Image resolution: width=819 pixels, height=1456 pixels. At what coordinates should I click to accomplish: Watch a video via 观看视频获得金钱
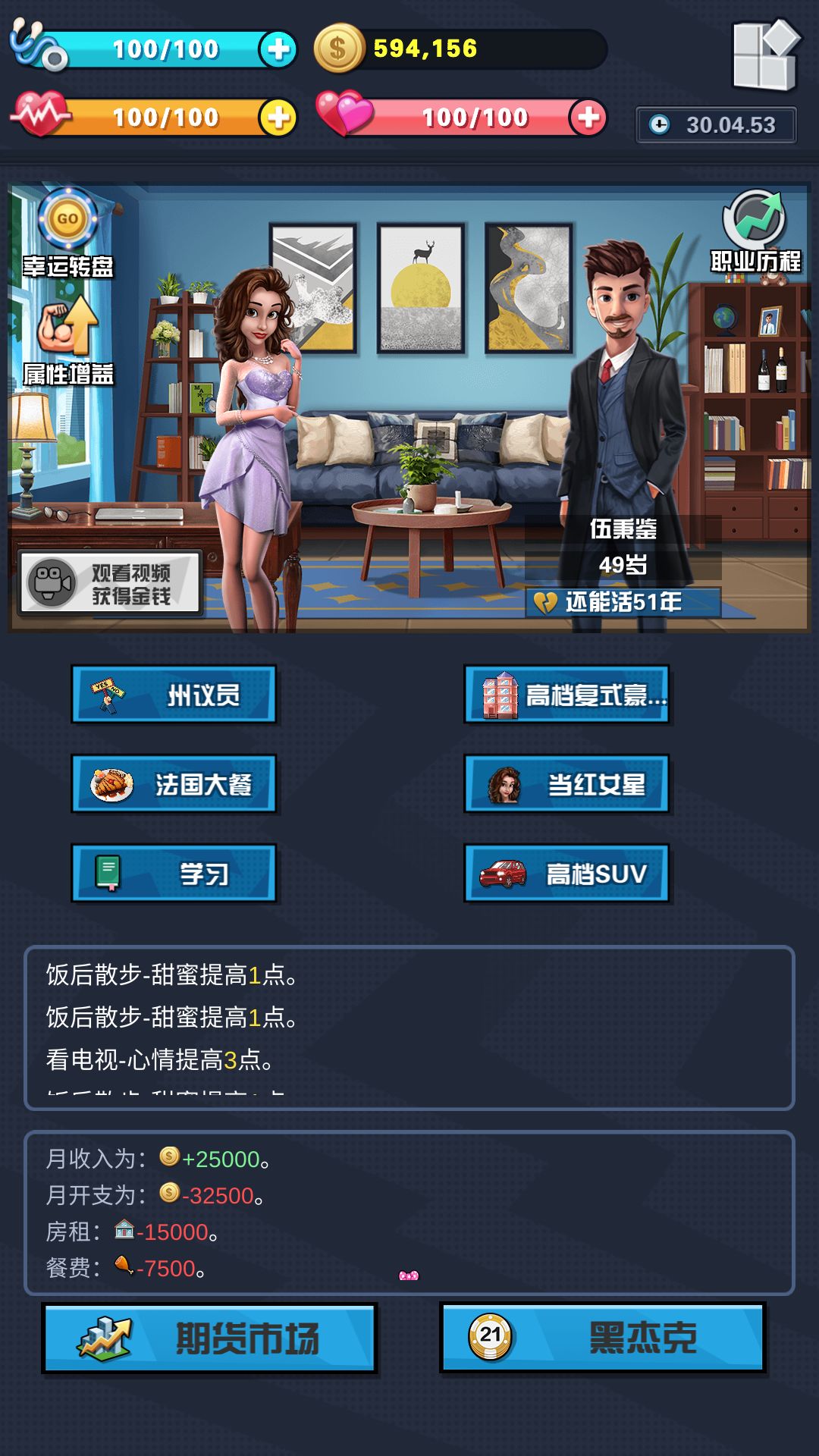[x=111, y=582]
